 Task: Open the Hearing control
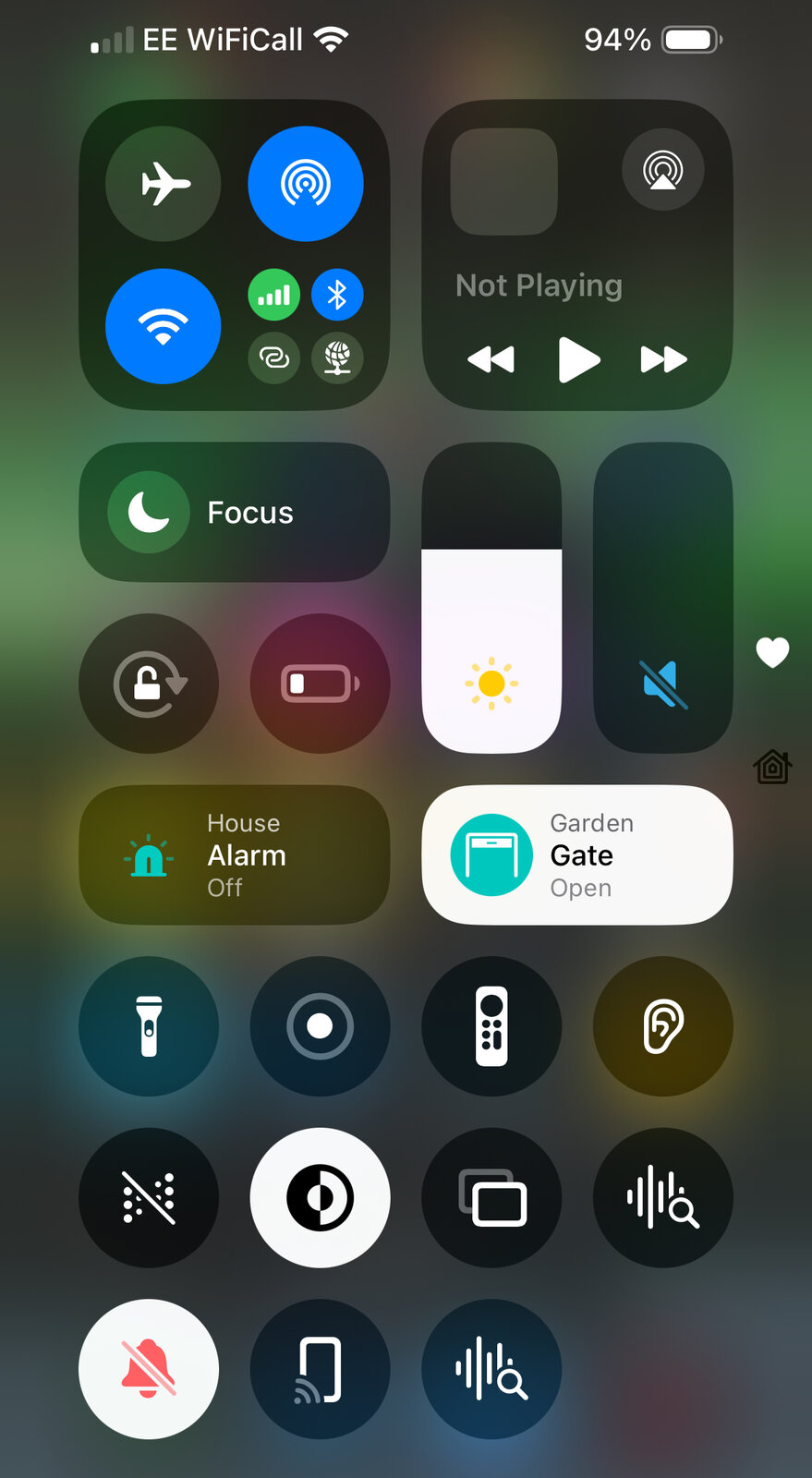[662, 1026]
